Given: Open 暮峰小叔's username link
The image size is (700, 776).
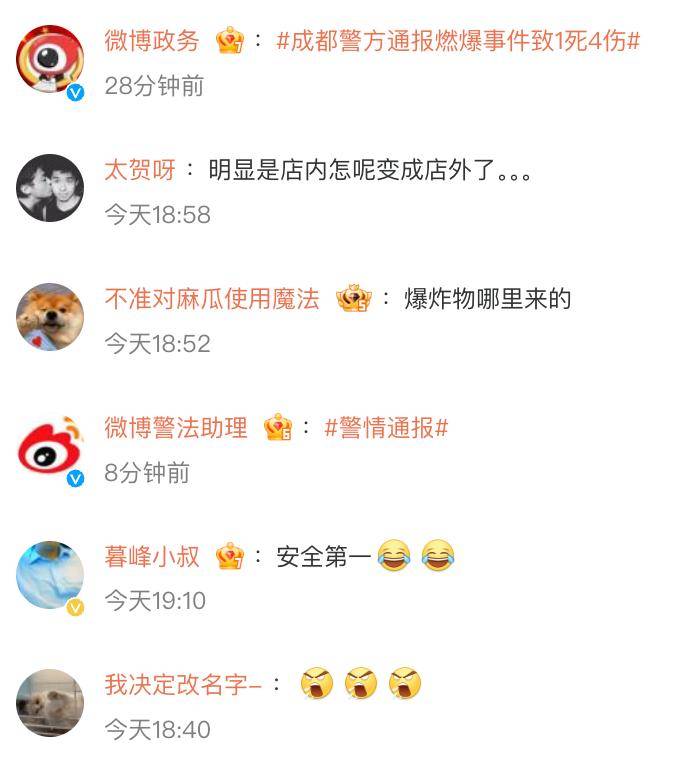Looking at the screenshot, I should coord(152,557).
